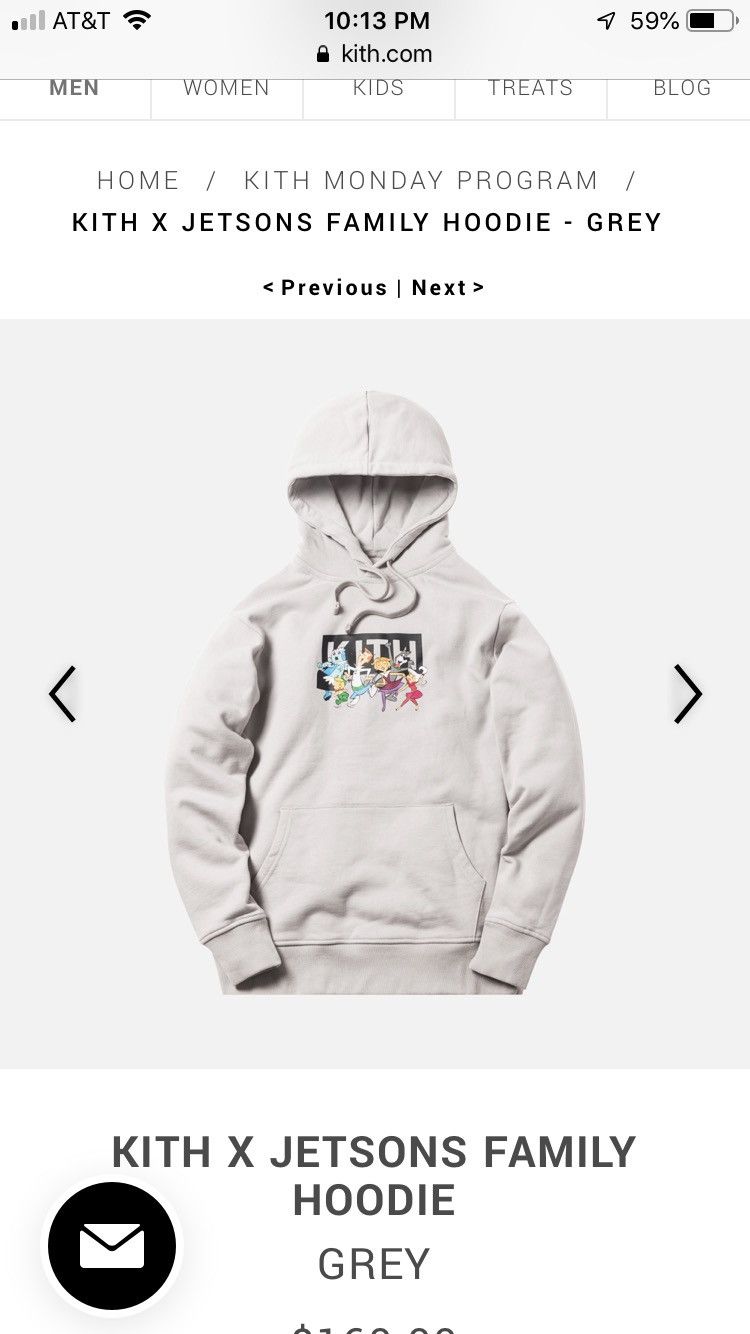Open the grey hoodie product image
Viewport: 750px width, 1334px height.
coord(375,692)
